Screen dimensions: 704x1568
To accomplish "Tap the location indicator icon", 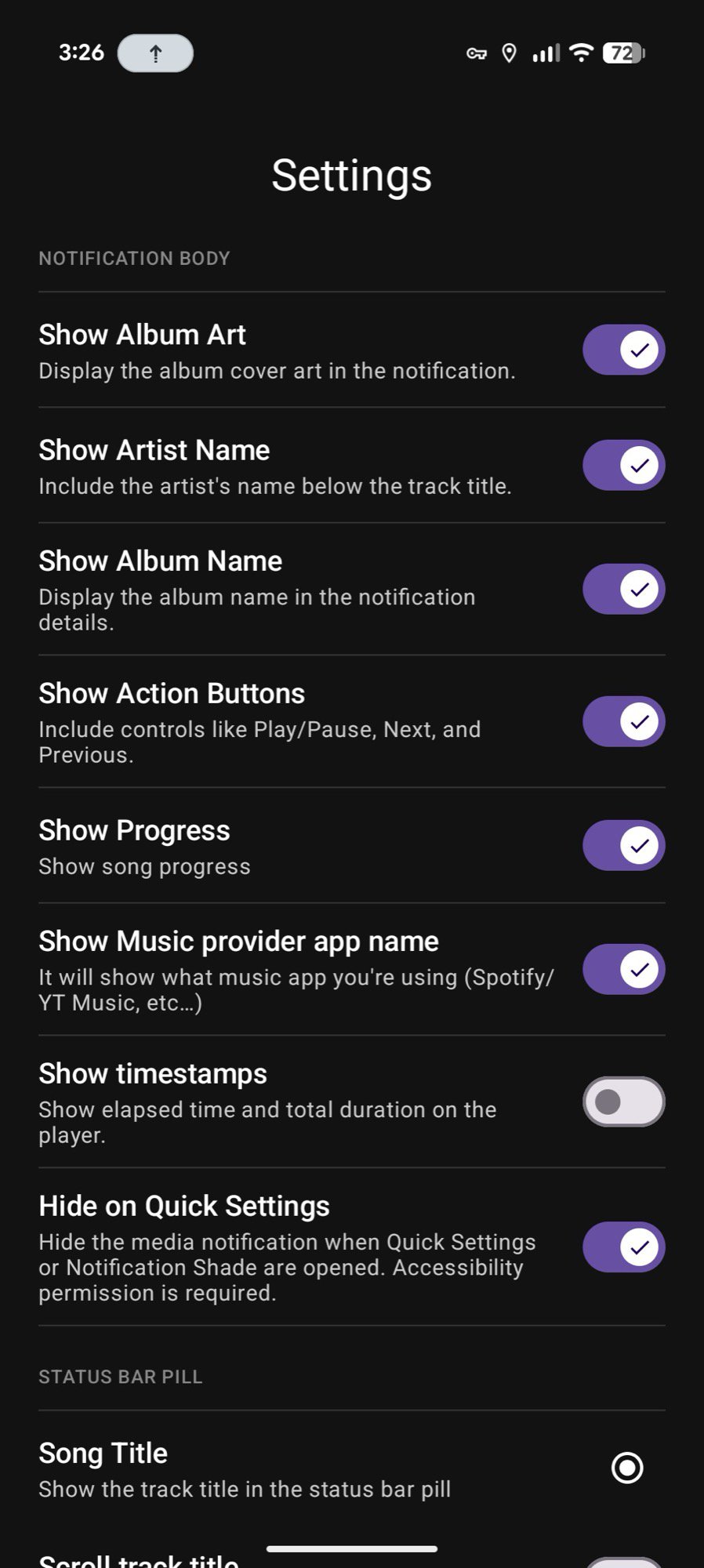I will point(510,53).
